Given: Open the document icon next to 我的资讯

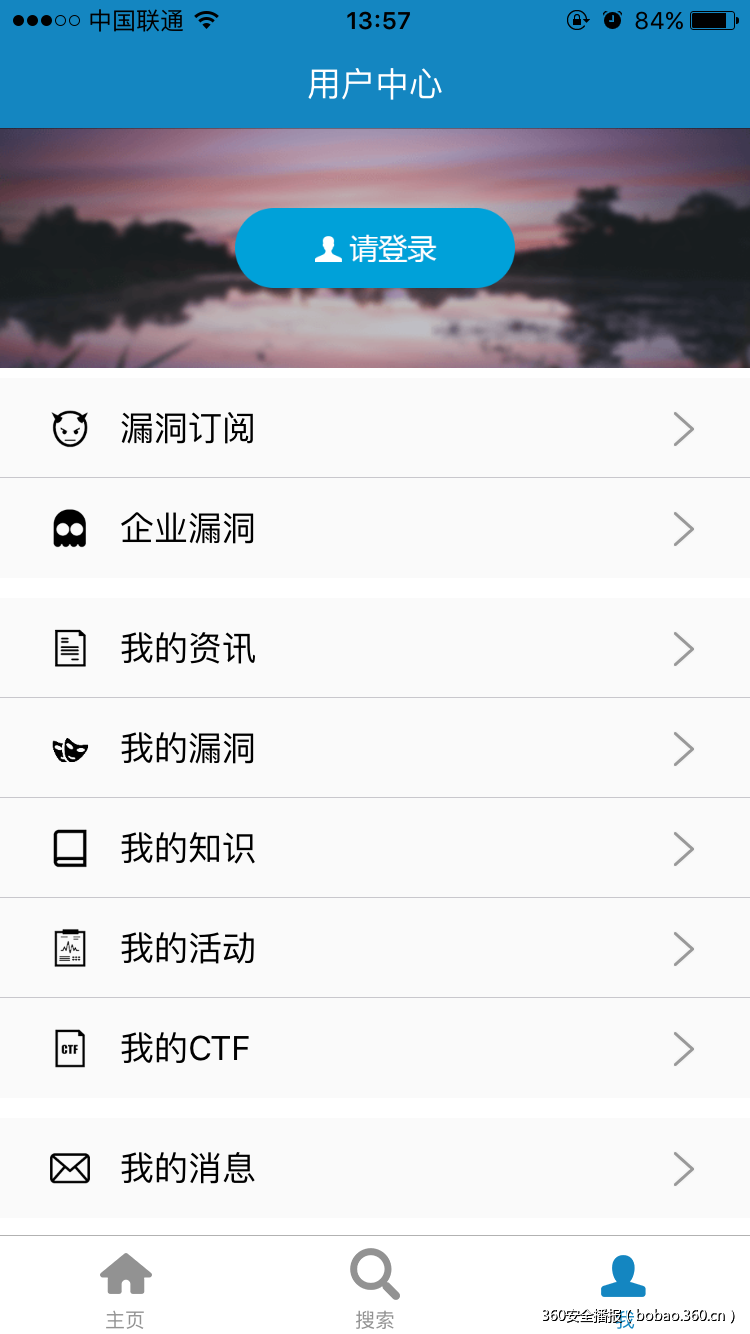Looking at the screenshot, I should [x=69, y=648].
